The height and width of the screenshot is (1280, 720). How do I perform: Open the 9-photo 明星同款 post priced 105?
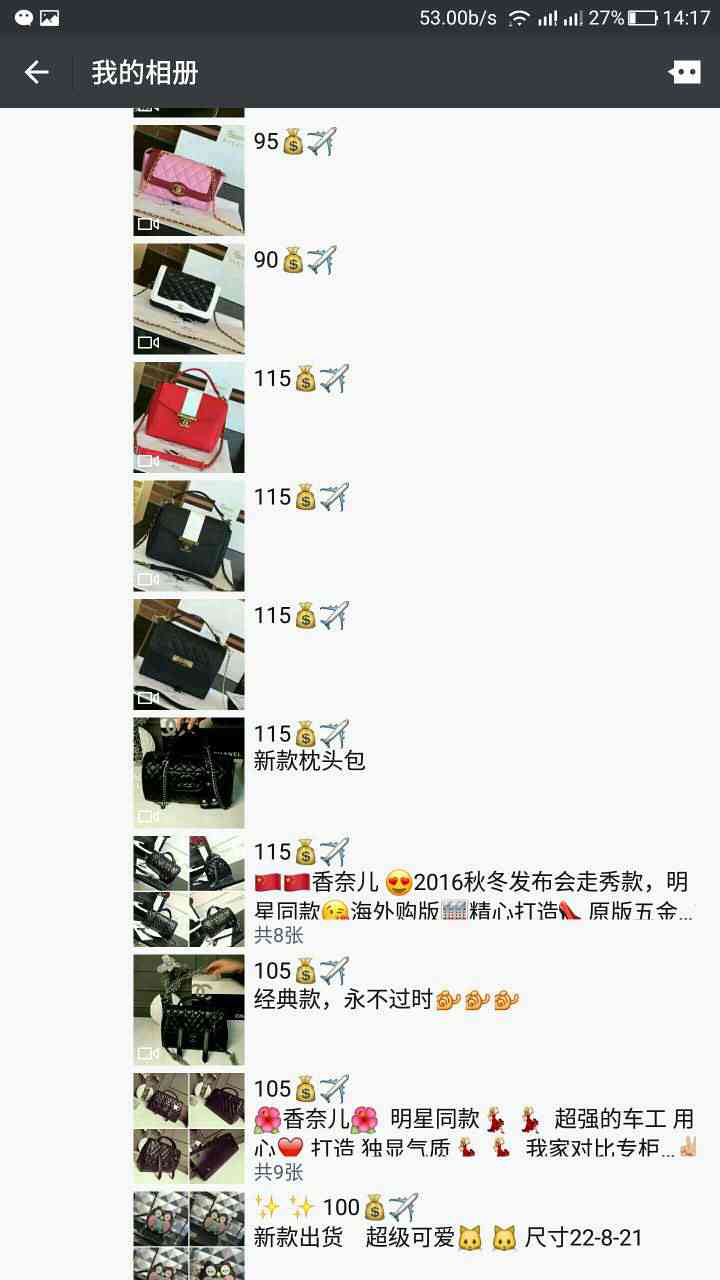pos(189,1128)
